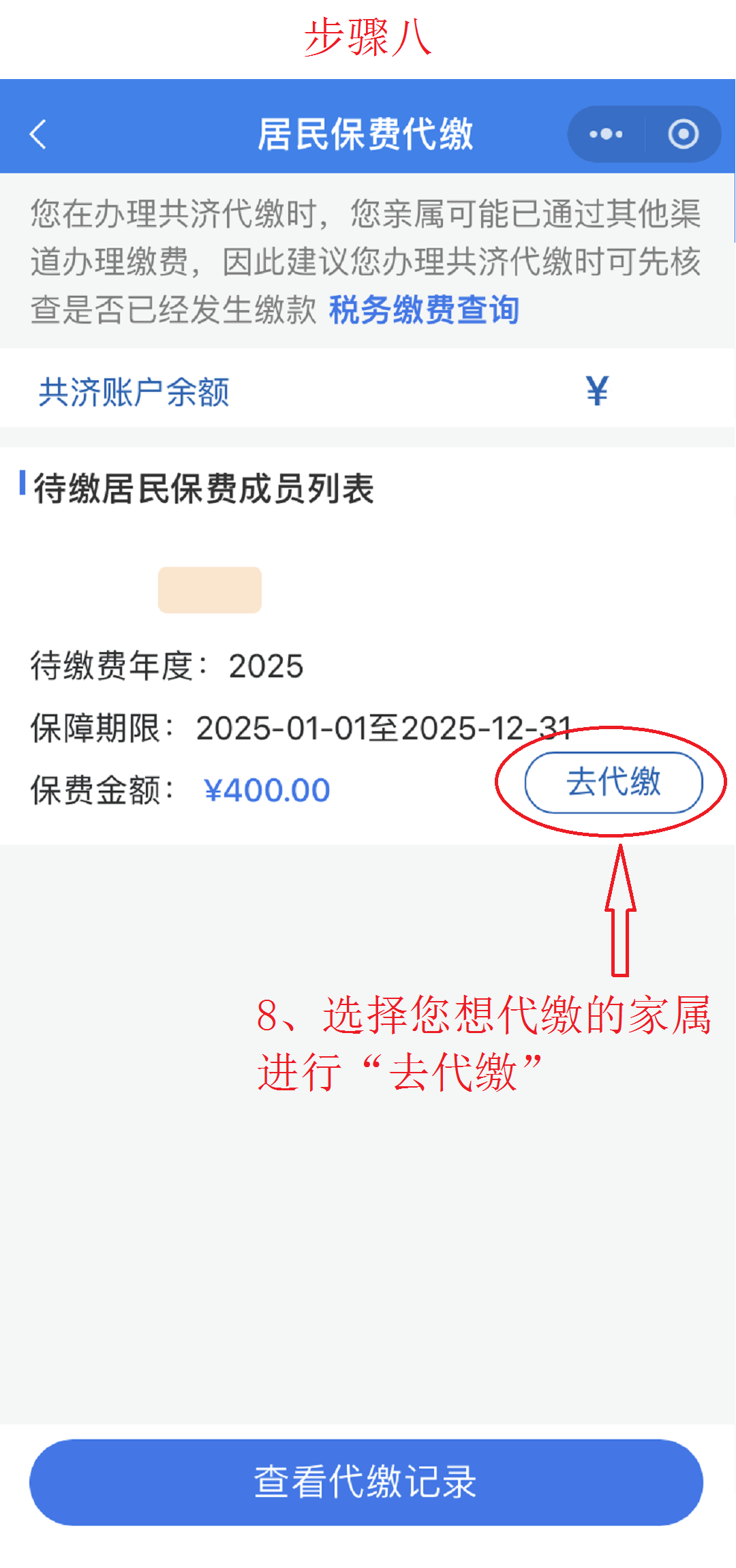
Task: Open the 税务缴费查询 link
Action: pyautogui.click(x=424, y=310)
